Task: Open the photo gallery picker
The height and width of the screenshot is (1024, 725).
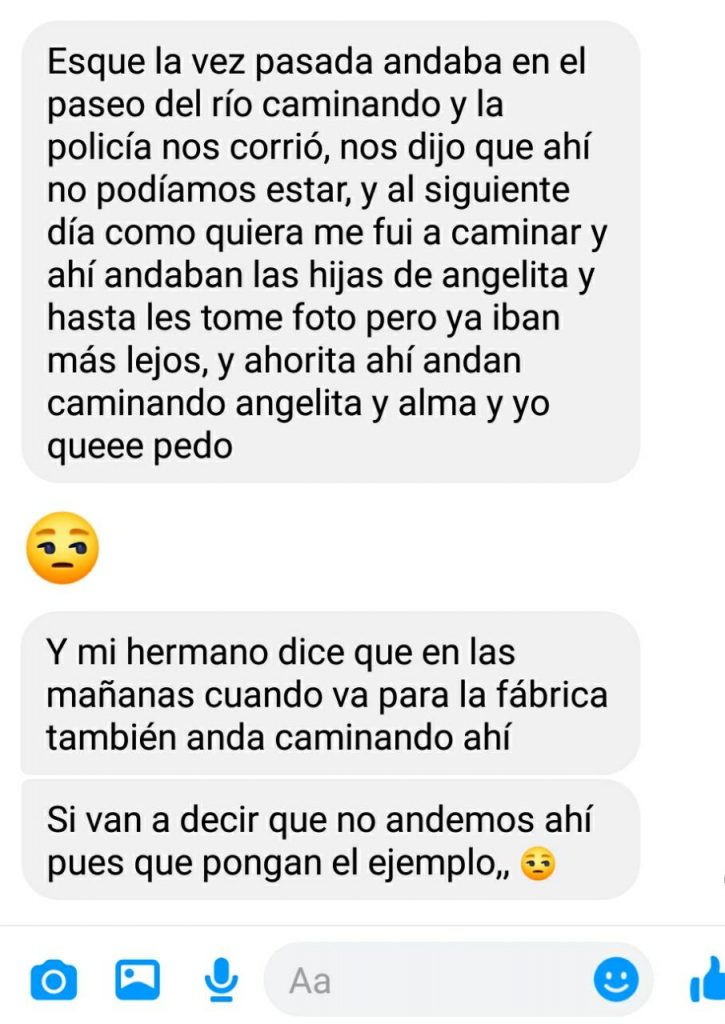Action: click(x=137, y=980)
